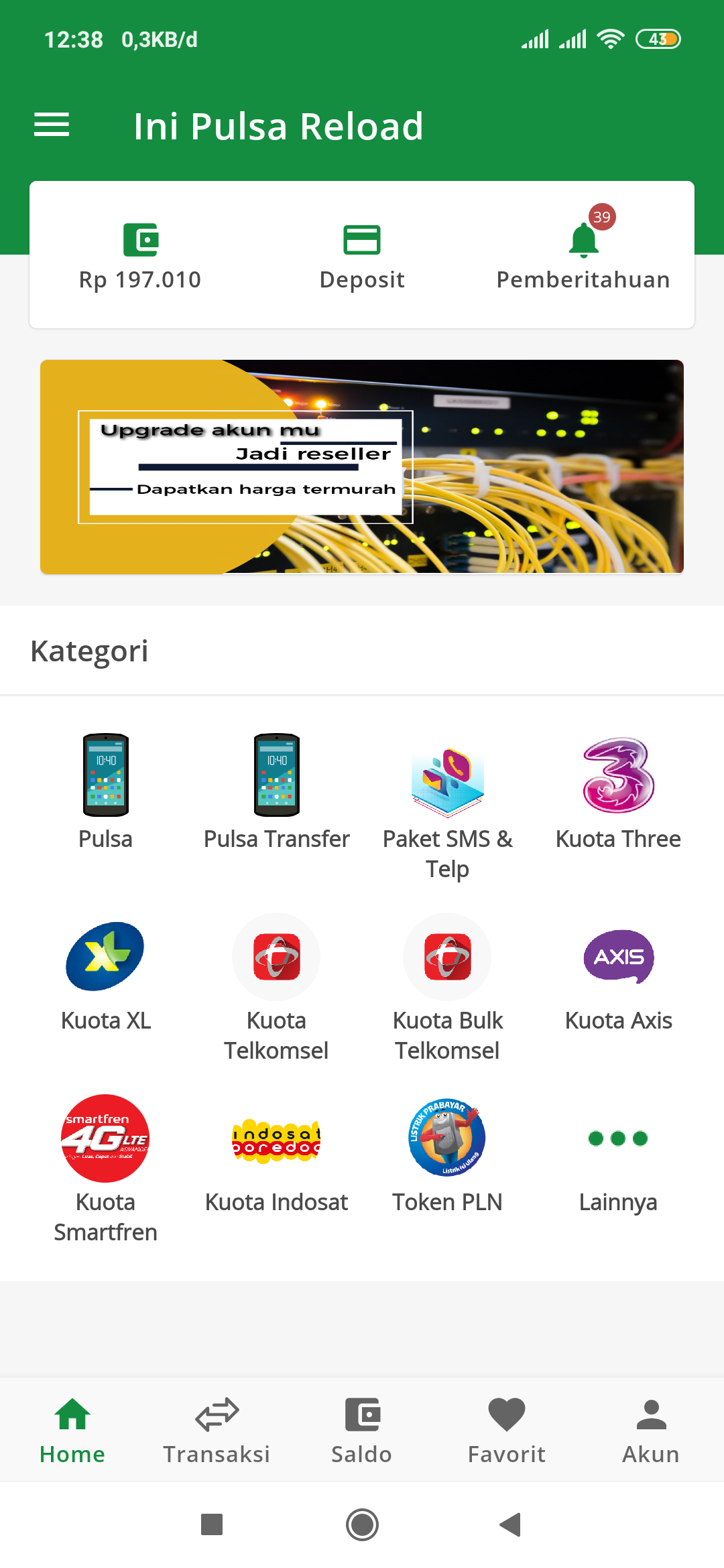Open the upgrade reseller banner
Screen dimensions: 724x1568
pyautogui.click(x=362, y=466)
